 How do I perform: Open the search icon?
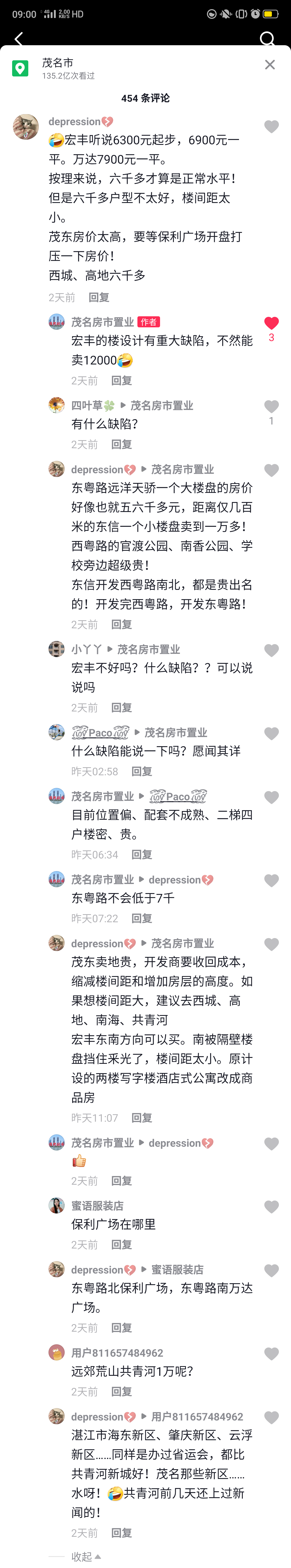pos(267,39)
